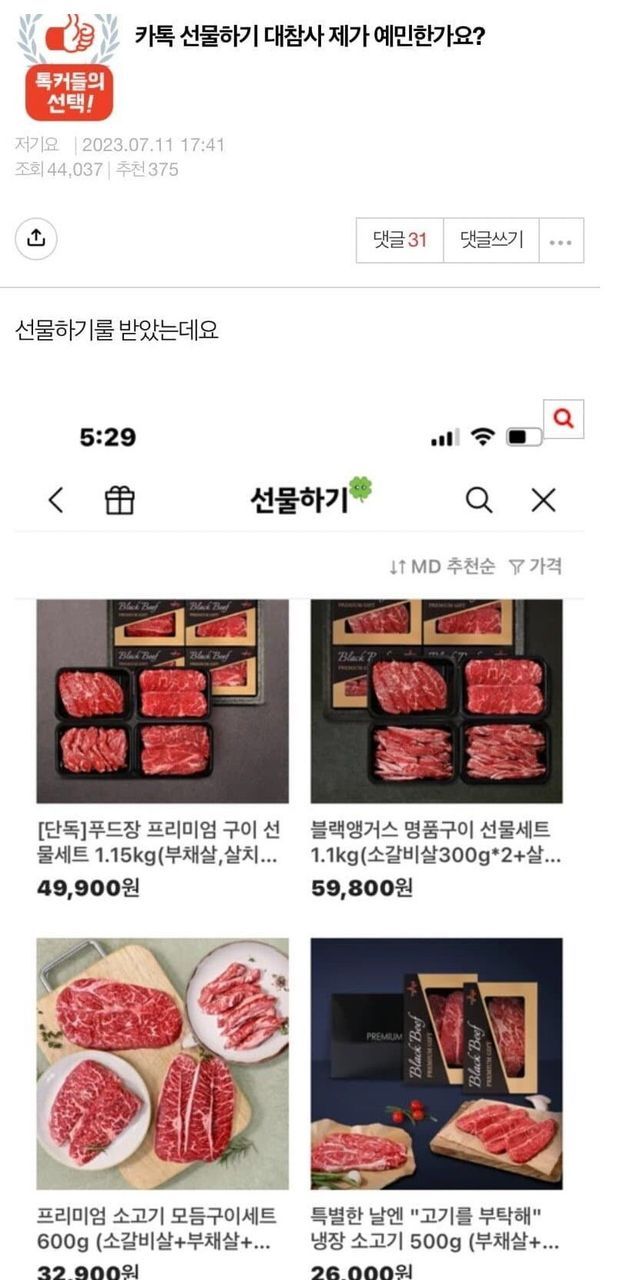640x1280 pixels.
Task: Share this post
Action: coord(36,238)
